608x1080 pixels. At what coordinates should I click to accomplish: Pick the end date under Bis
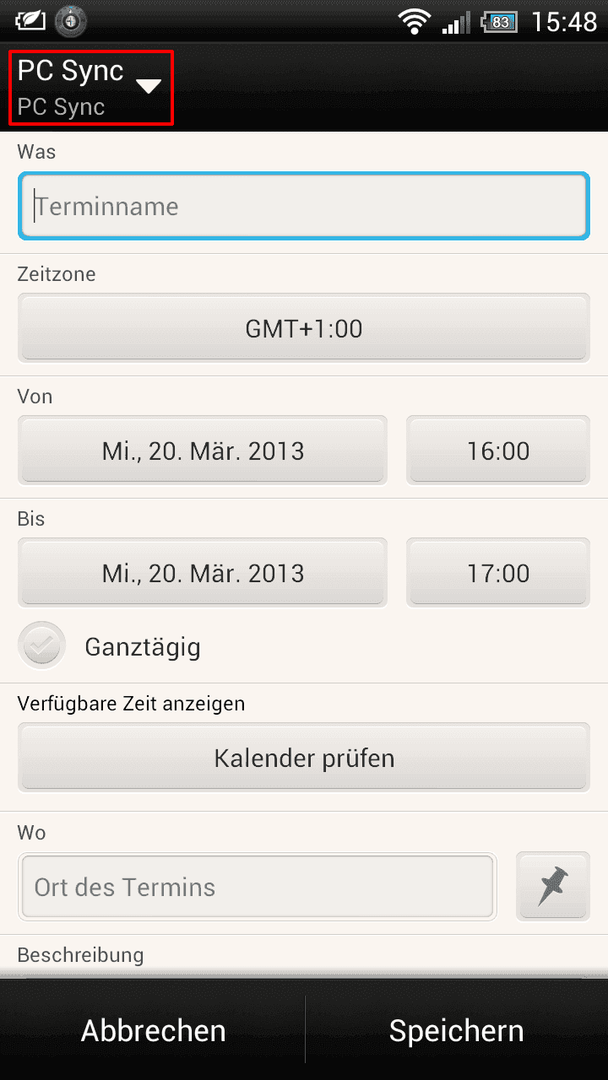pyautogui.click(x=202, y=573)
